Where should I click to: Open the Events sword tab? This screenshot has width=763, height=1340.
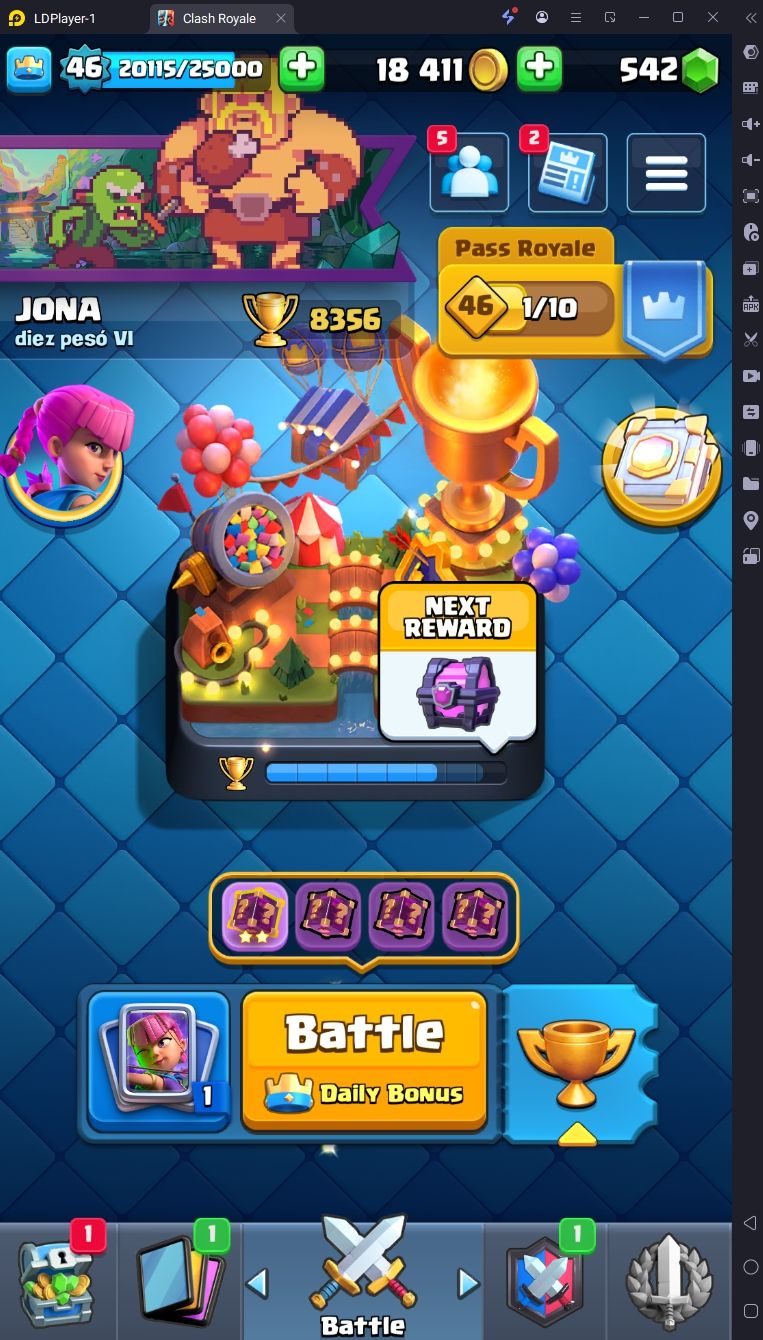pyautogui.click(x=668, y=1282)
